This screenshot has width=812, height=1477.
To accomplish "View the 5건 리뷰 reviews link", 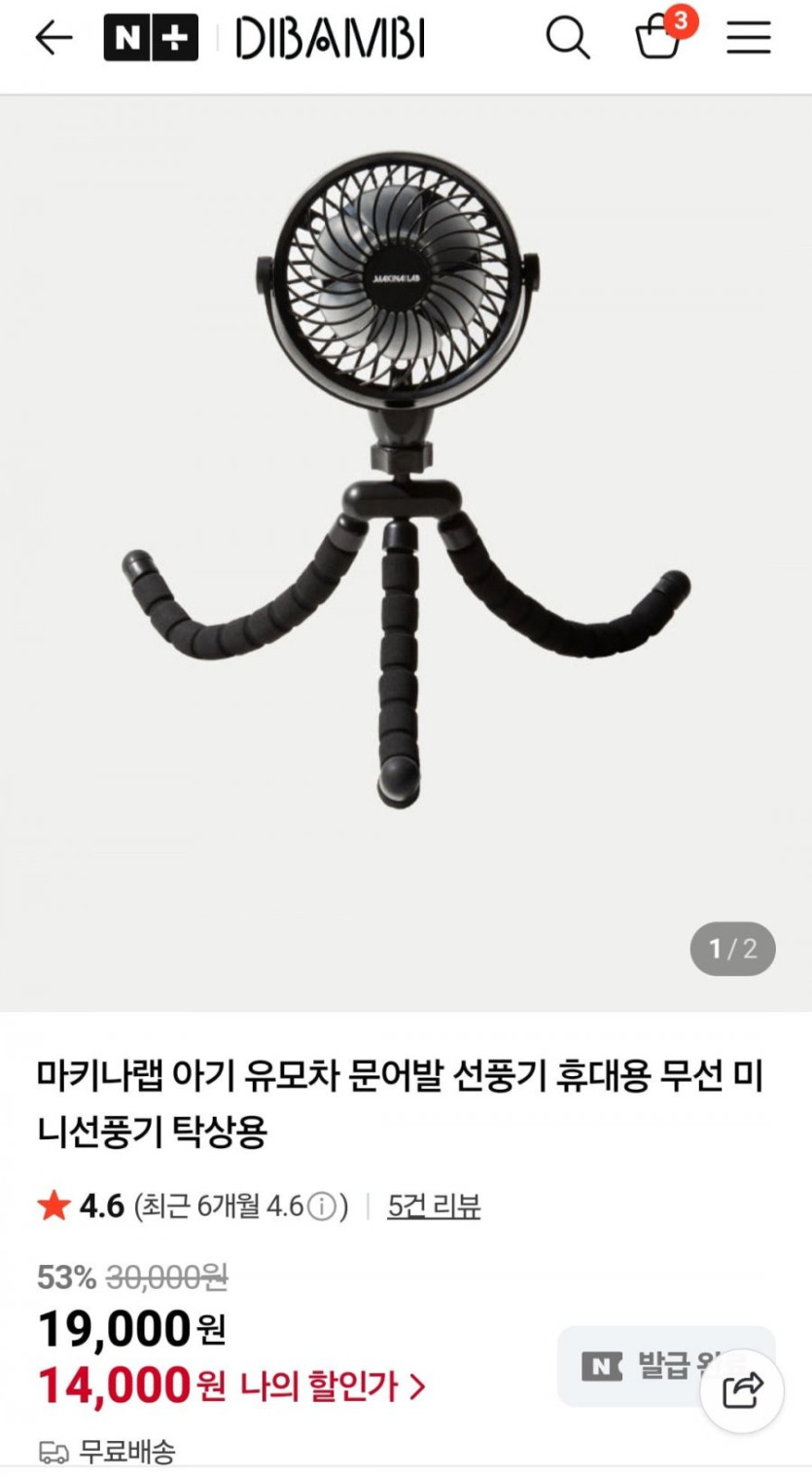I will coord(434,1207).
